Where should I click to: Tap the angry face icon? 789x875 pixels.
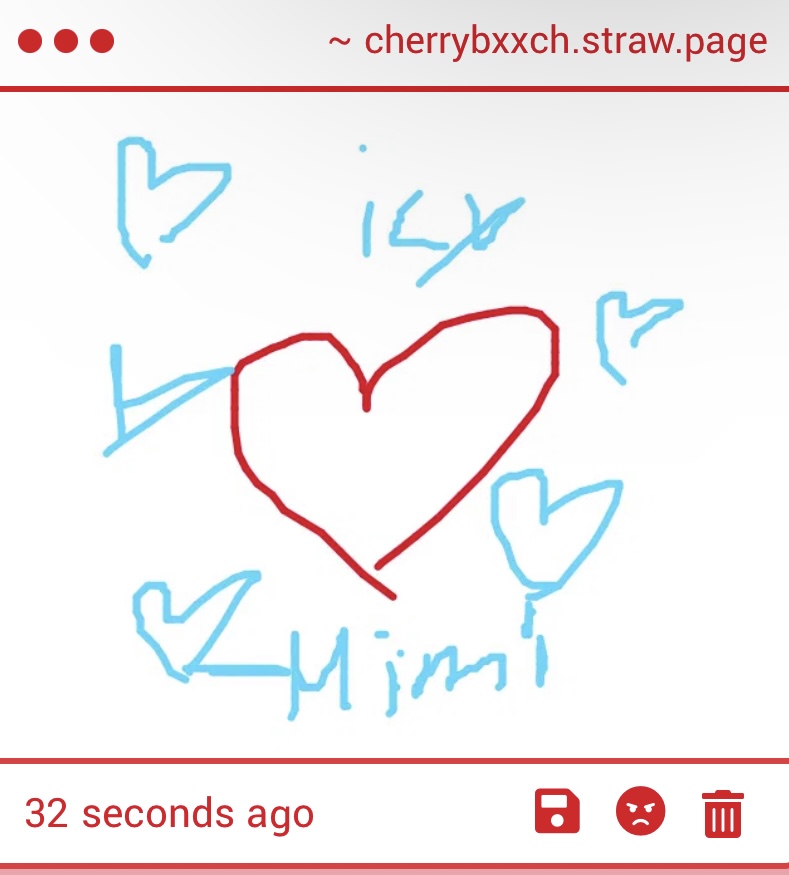coord(640,811)
